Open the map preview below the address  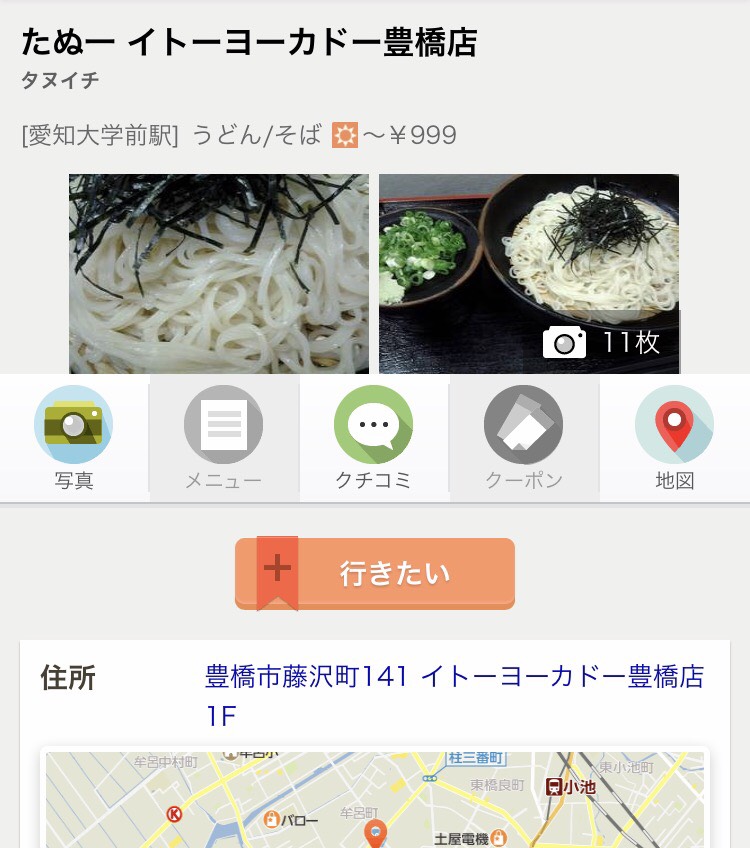375,800
